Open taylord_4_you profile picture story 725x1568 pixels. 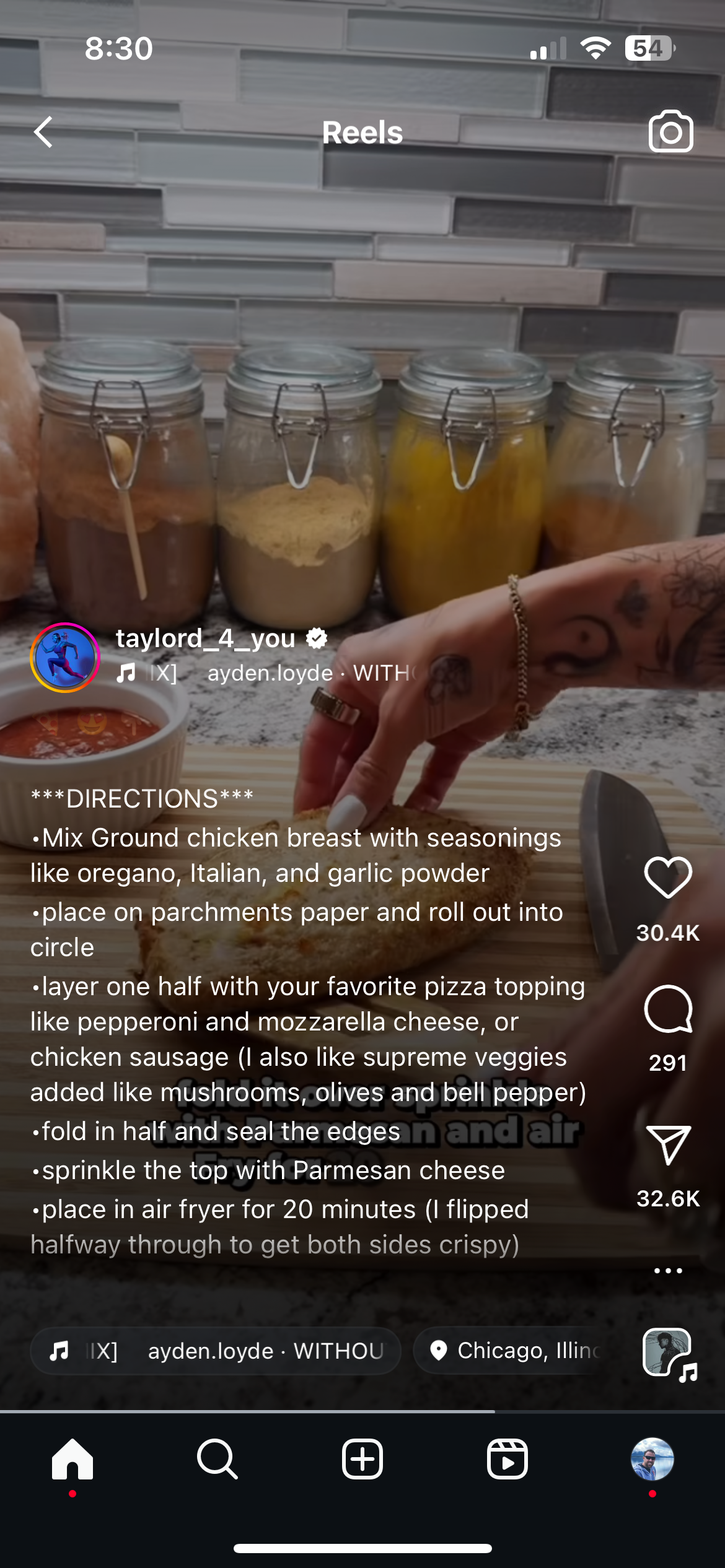pyautogui.click(x=65, y=657)
